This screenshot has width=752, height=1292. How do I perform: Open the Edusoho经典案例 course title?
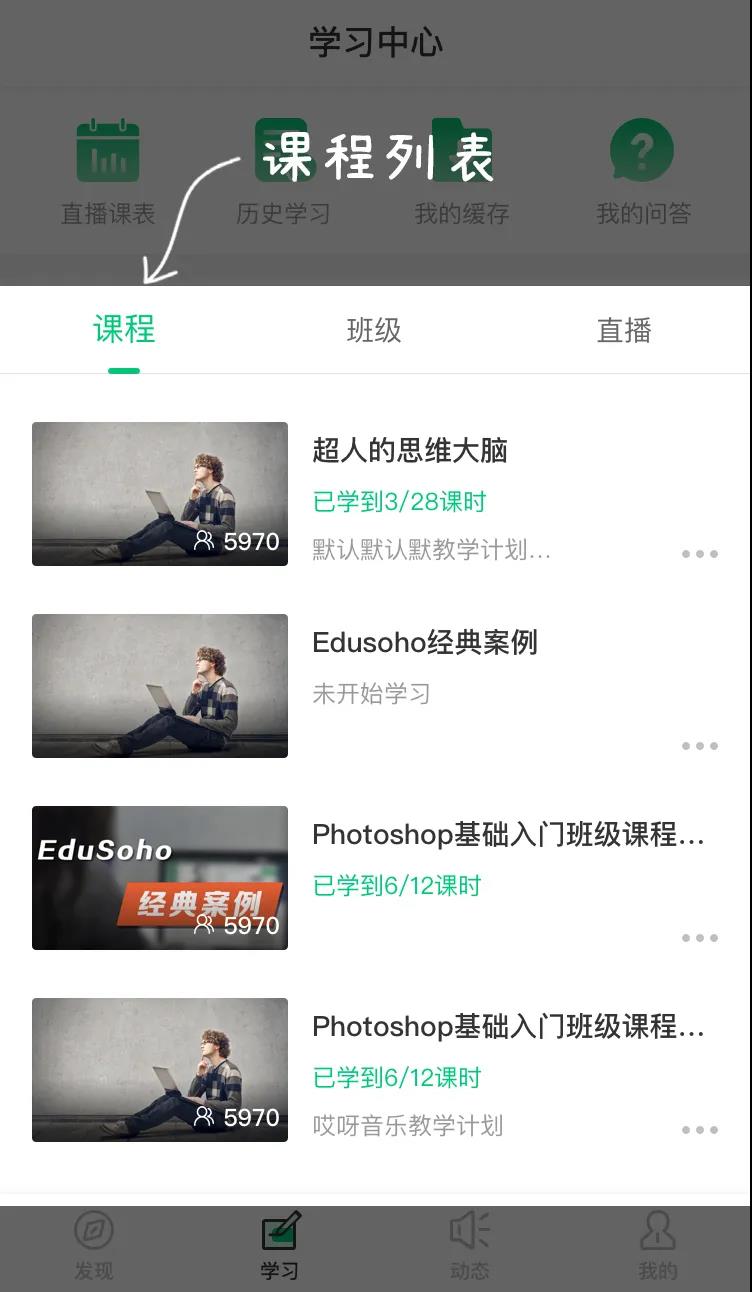tap(425, 643)
